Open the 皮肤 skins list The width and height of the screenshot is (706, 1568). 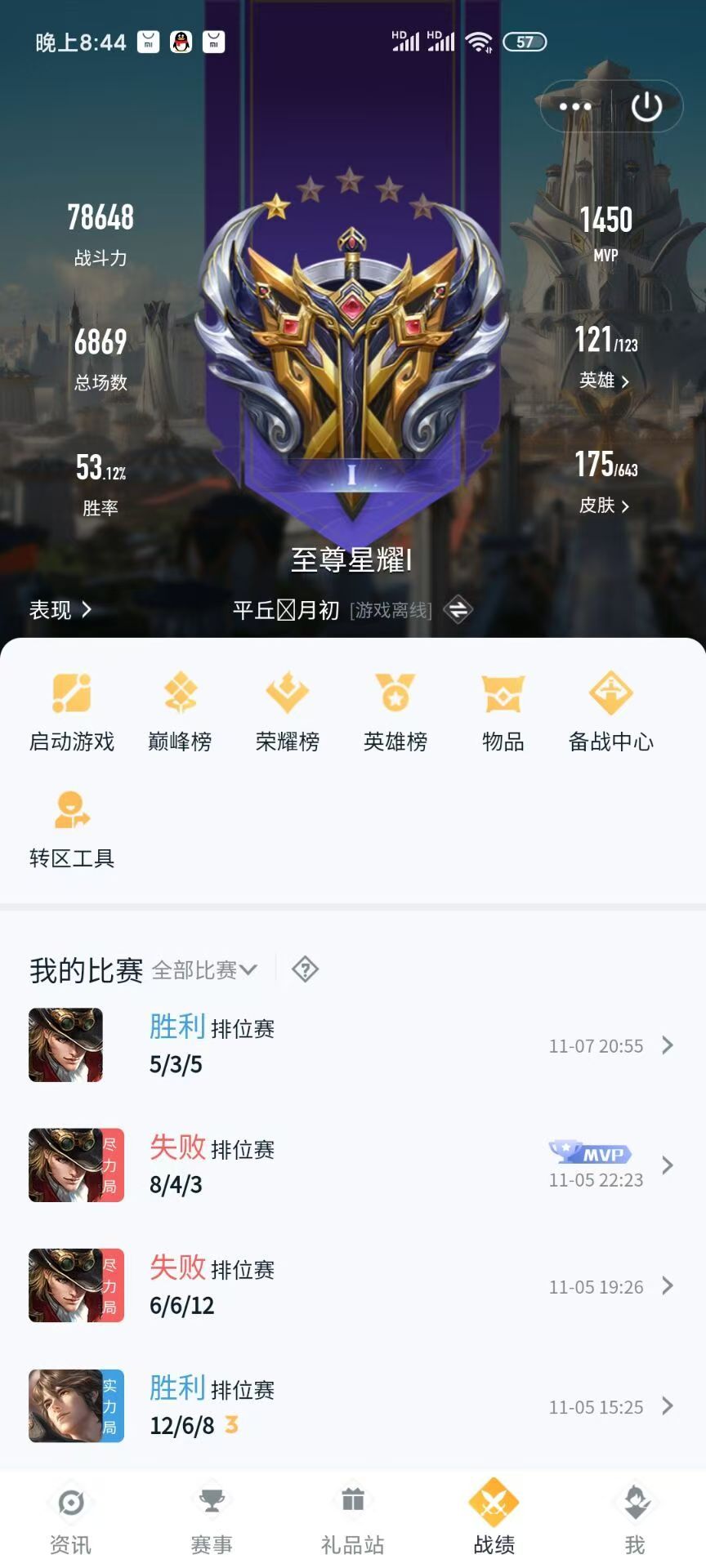point(605,506)
